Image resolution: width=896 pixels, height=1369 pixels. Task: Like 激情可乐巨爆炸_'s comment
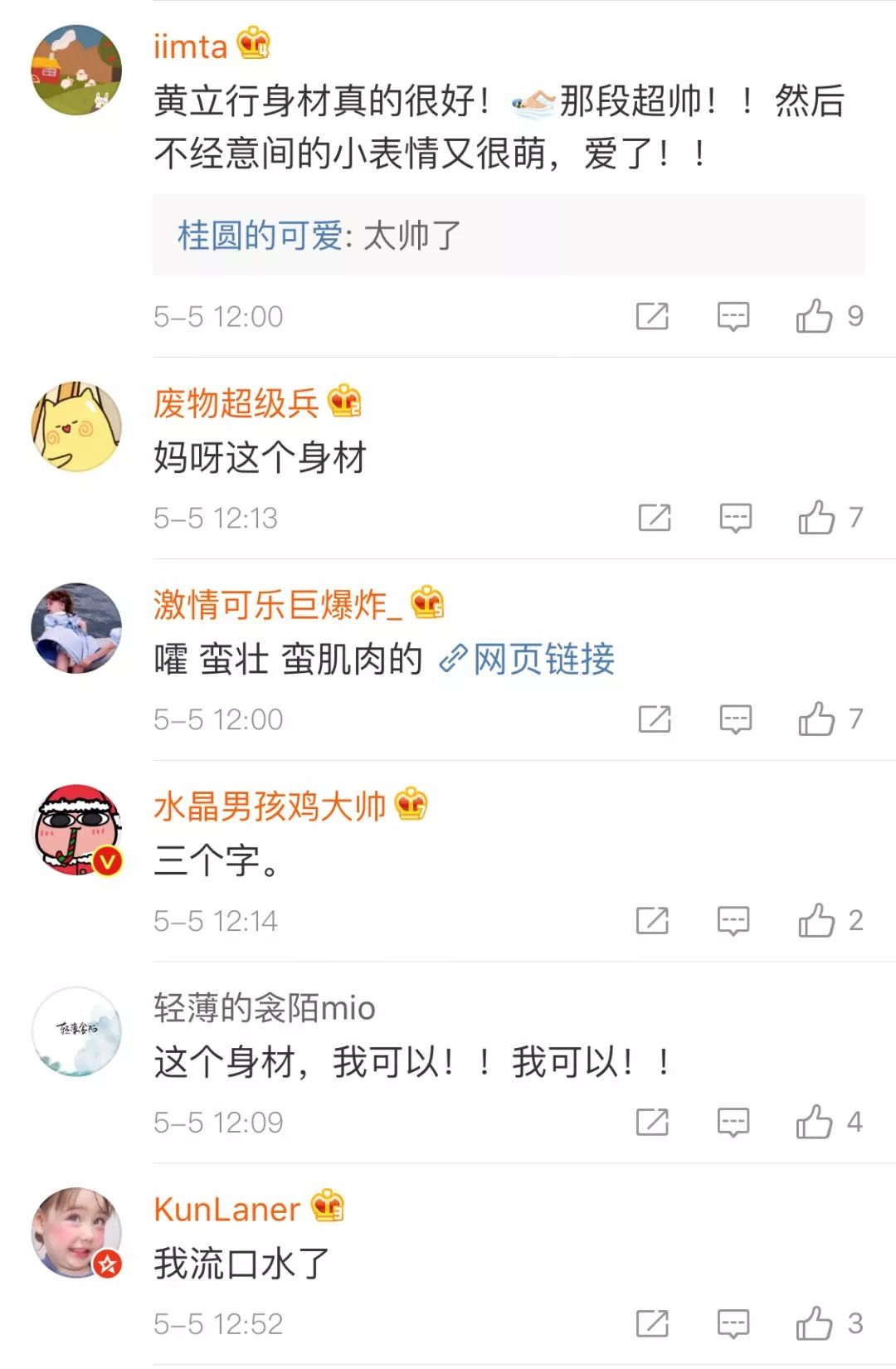816,719
